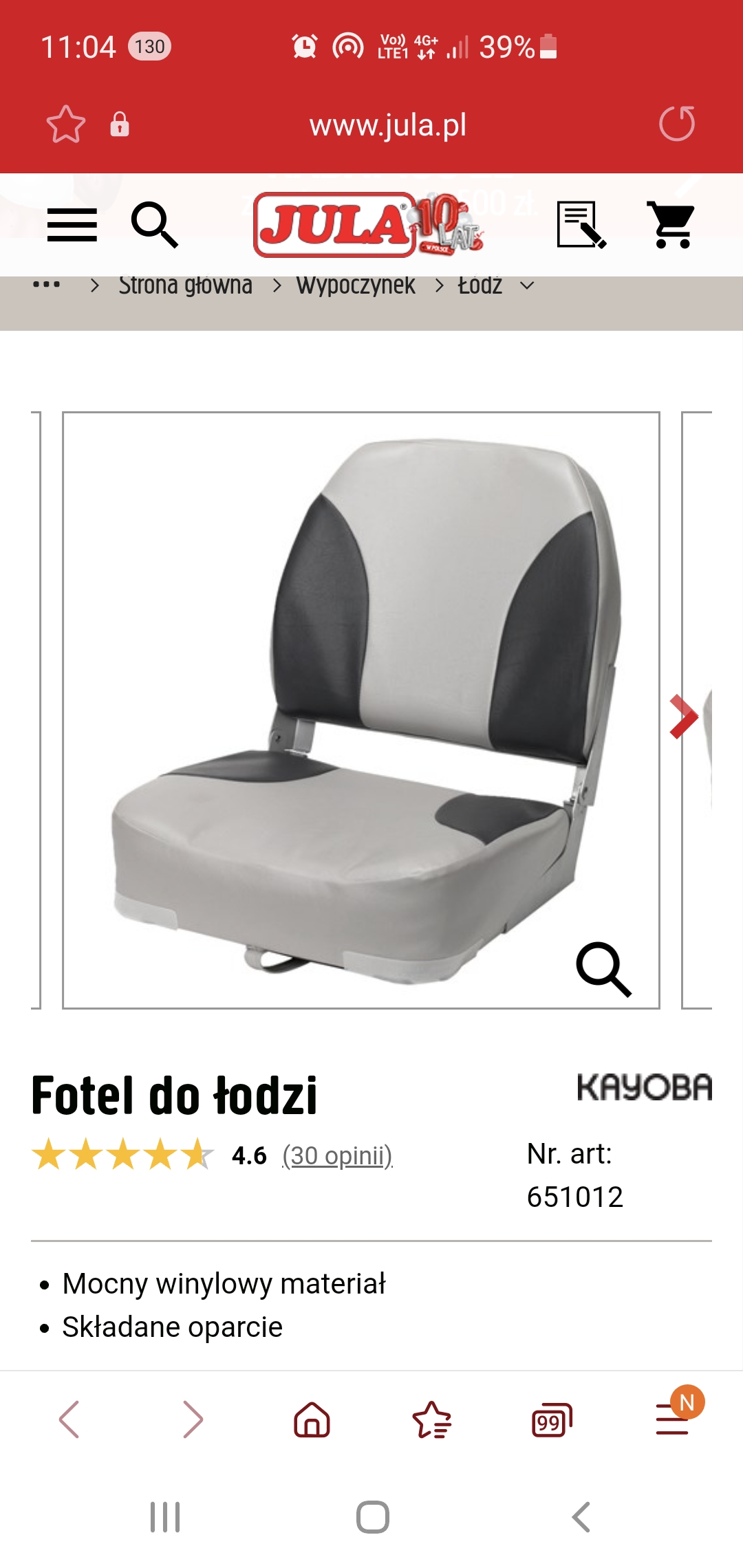Open the shopping list icon

coord(581,225)
